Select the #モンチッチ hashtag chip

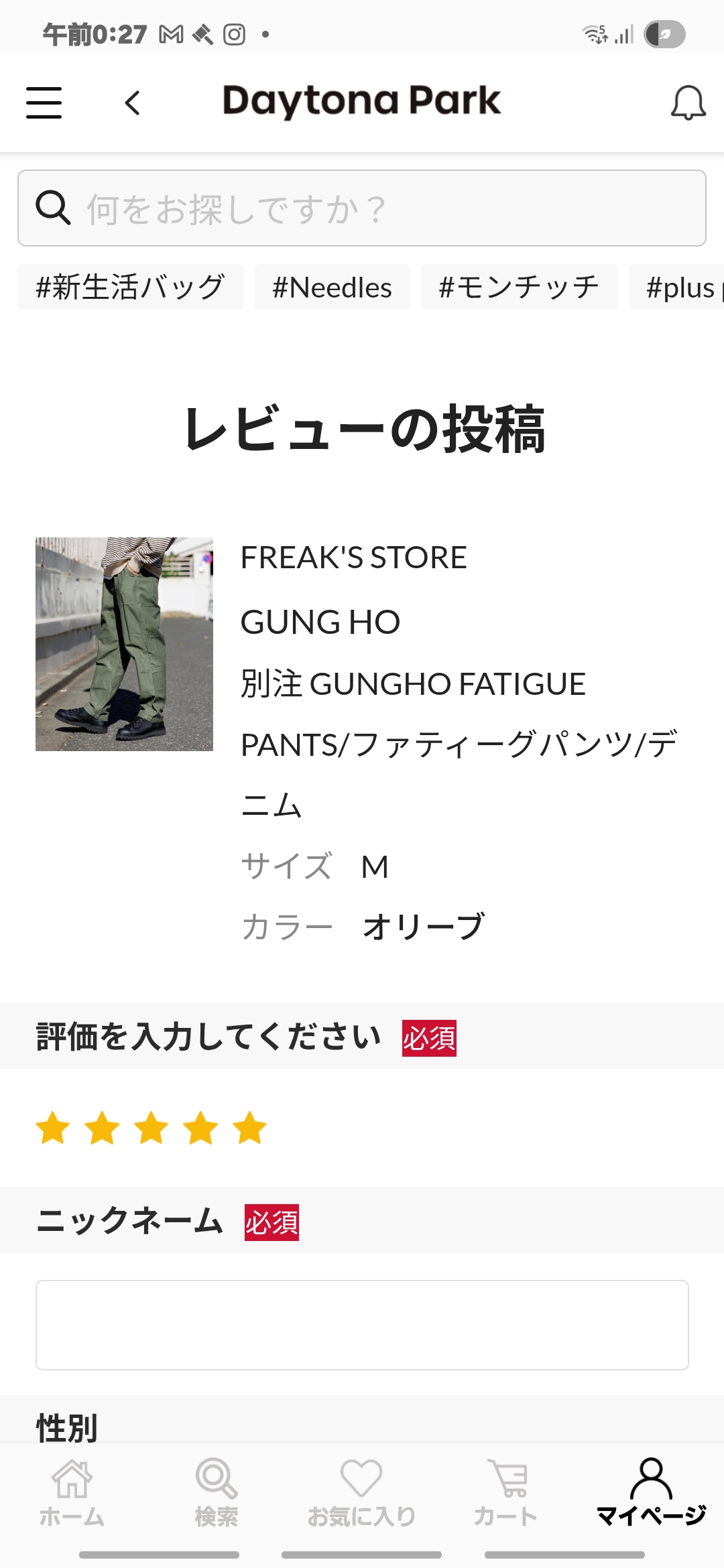point(519,287)
